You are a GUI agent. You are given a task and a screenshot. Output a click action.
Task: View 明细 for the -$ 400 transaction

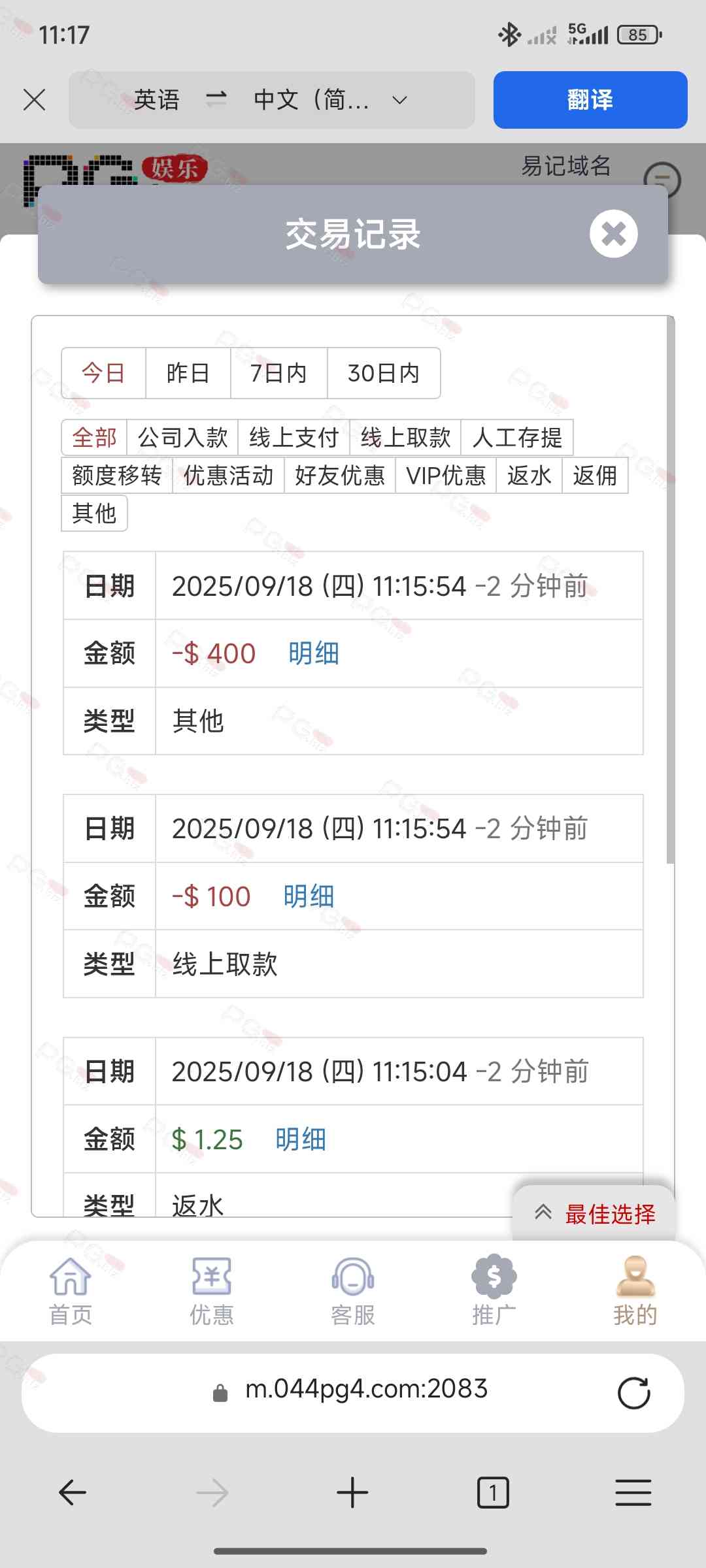pyautogui.click(x=314, y=653)
